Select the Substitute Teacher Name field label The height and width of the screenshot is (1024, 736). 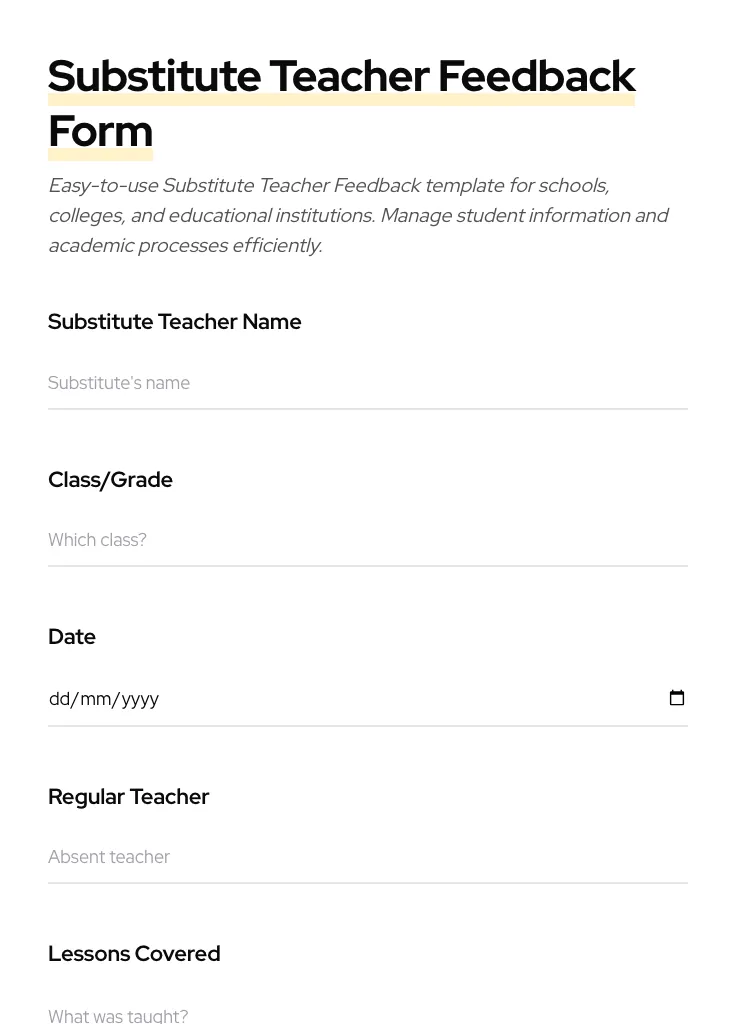(x=174, y=322)
